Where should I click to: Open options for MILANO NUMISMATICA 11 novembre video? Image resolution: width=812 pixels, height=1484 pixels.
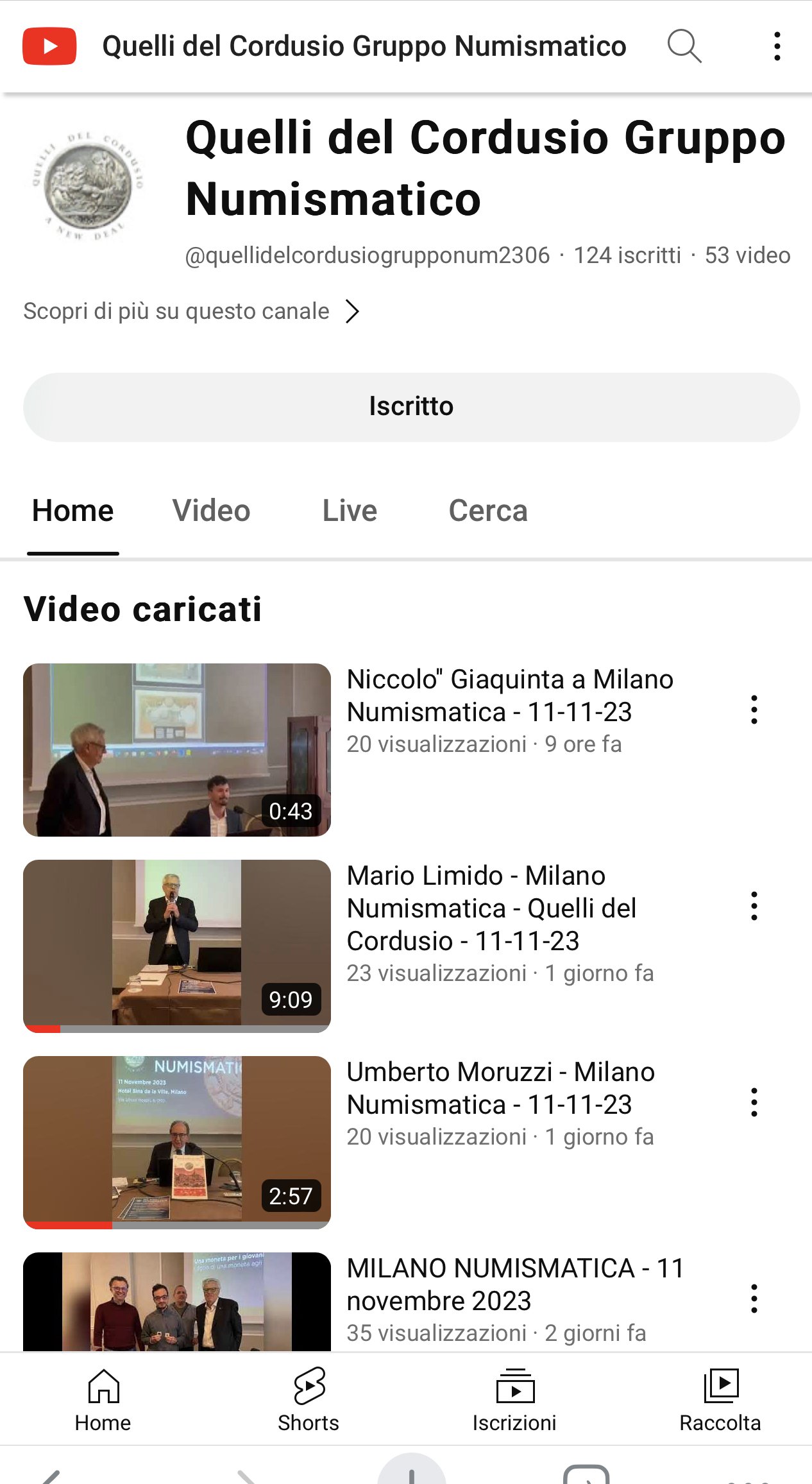pyautogui.click(x=754, y=1299)
